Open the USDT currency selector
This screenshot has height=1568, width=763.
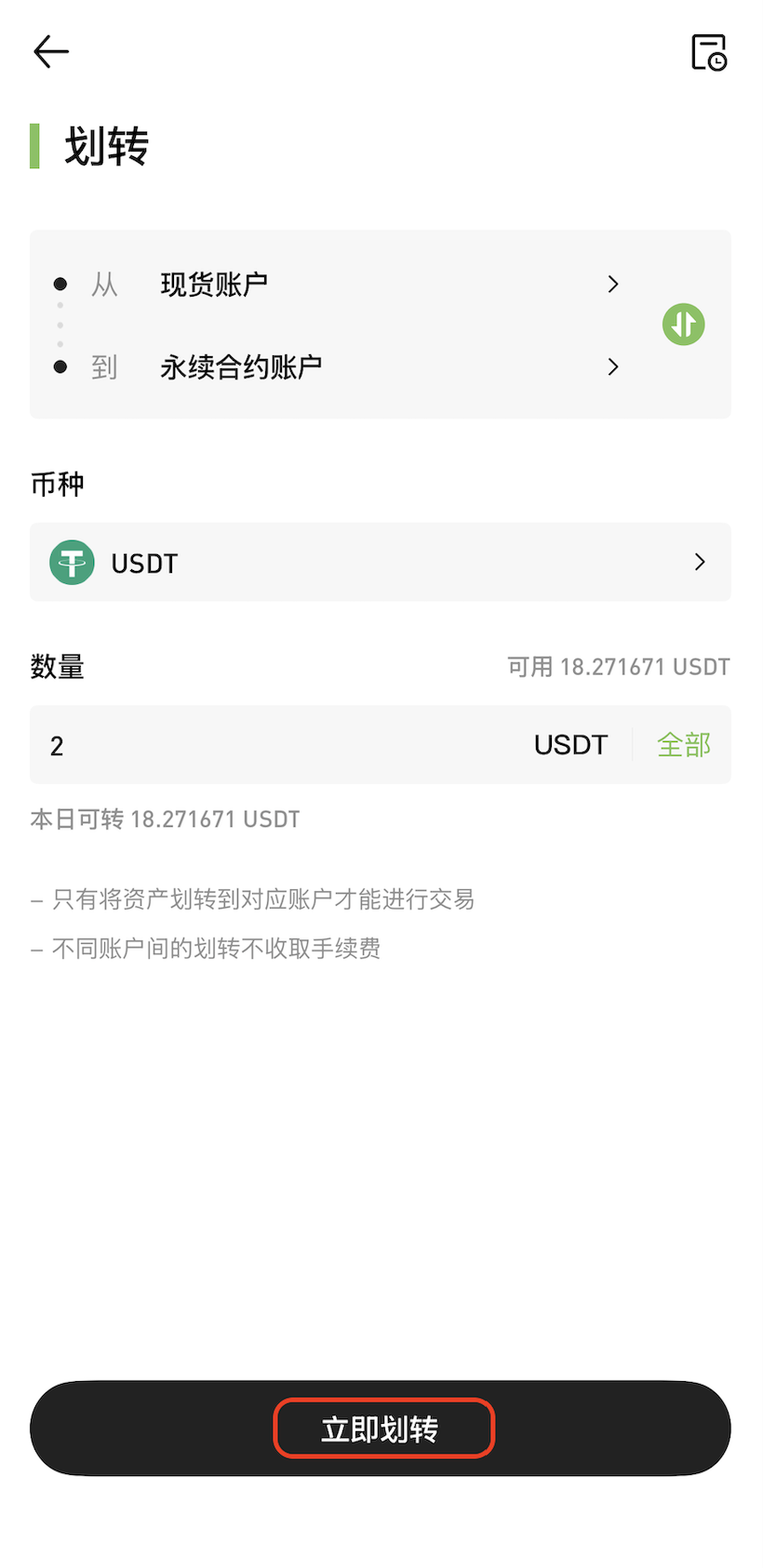[380, 562]
